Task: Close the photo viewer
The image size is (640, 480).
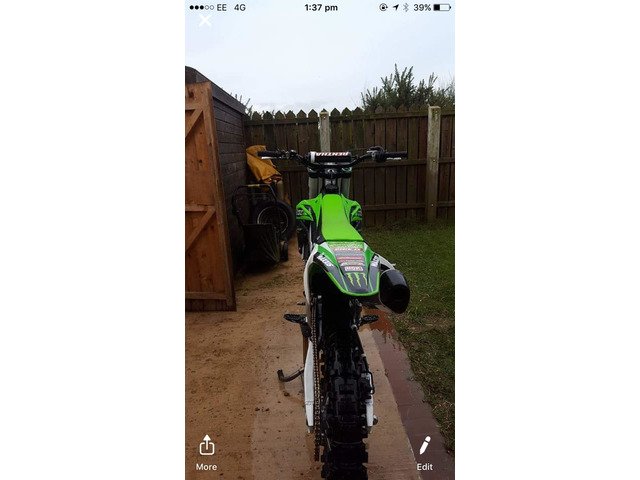Action: (x=205, y=20)
